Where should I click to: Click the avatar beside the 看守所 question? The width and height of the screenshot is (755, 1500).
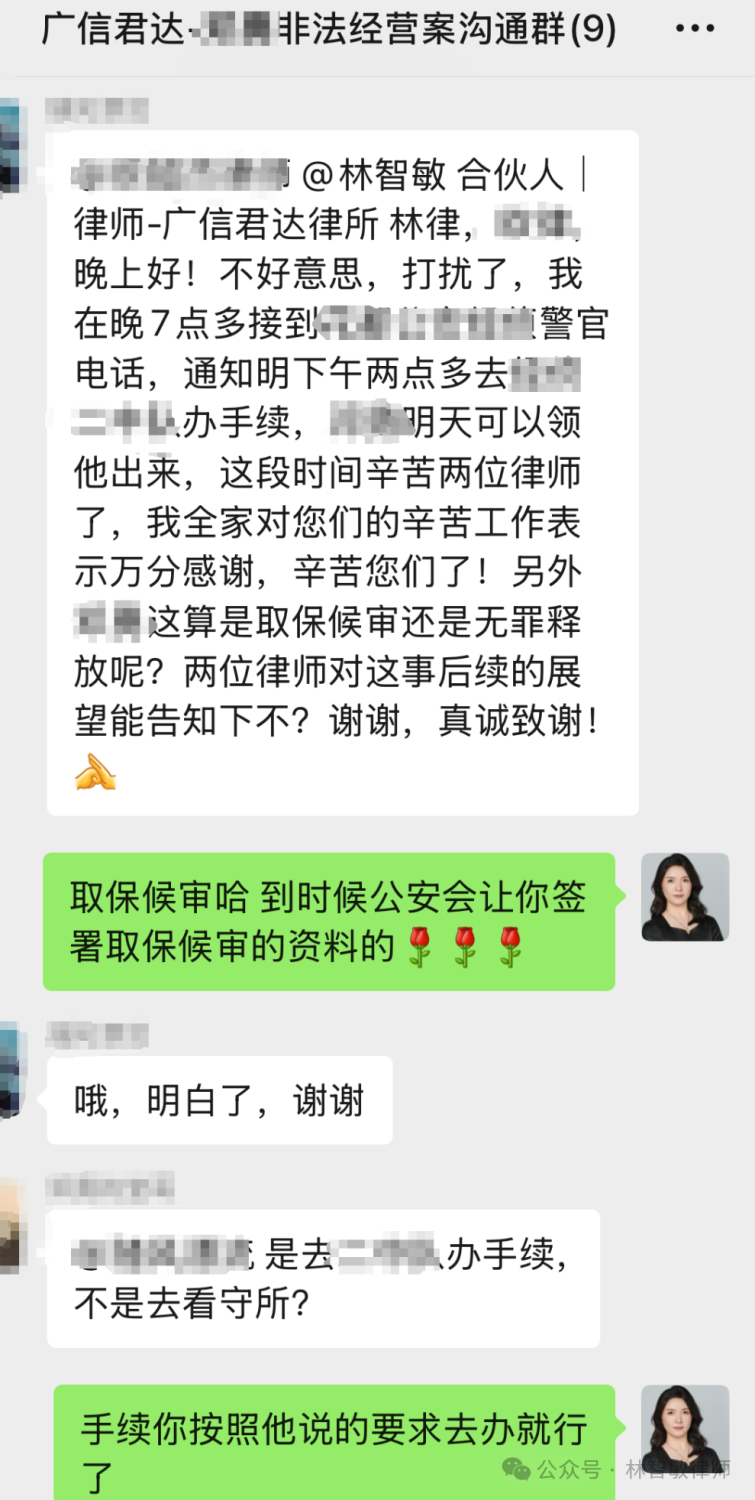point(13,1227)
